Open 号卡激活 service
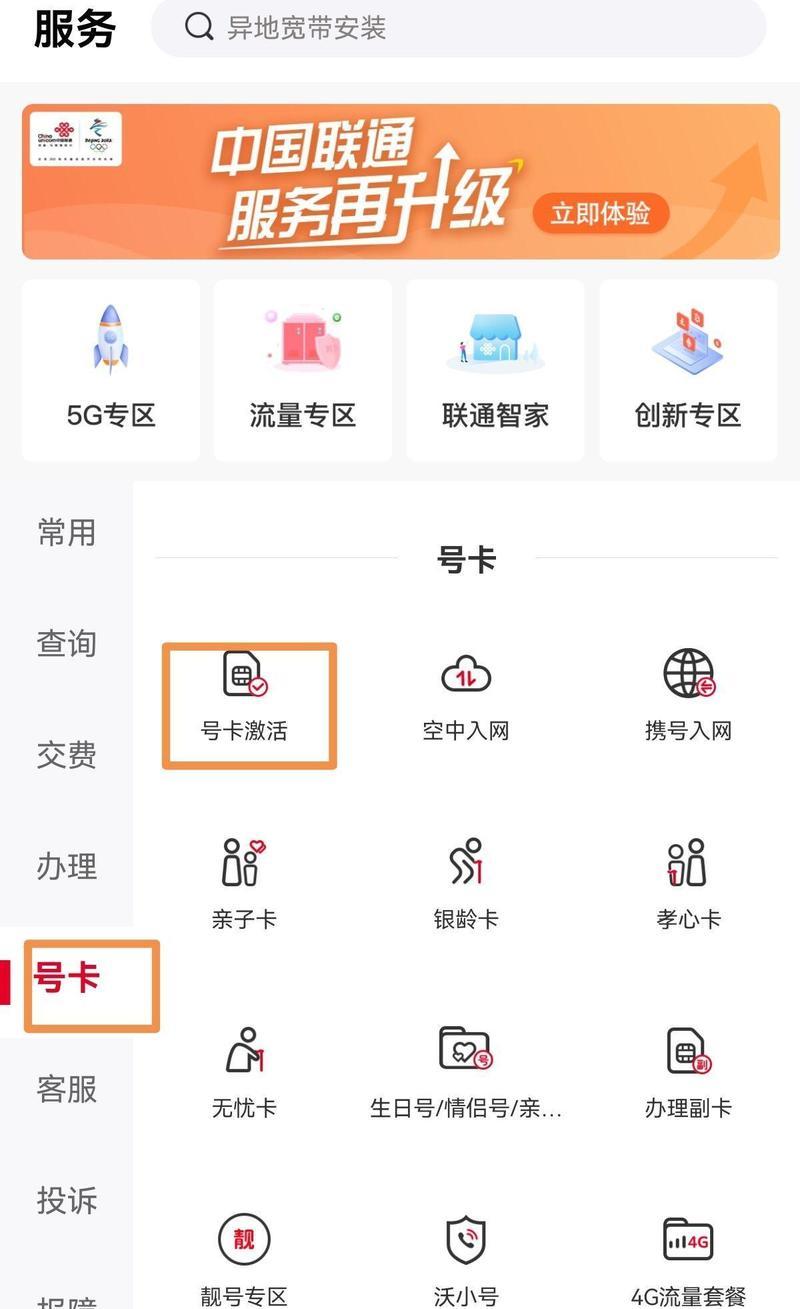The image size is (800, 1309). click(244, 698)
